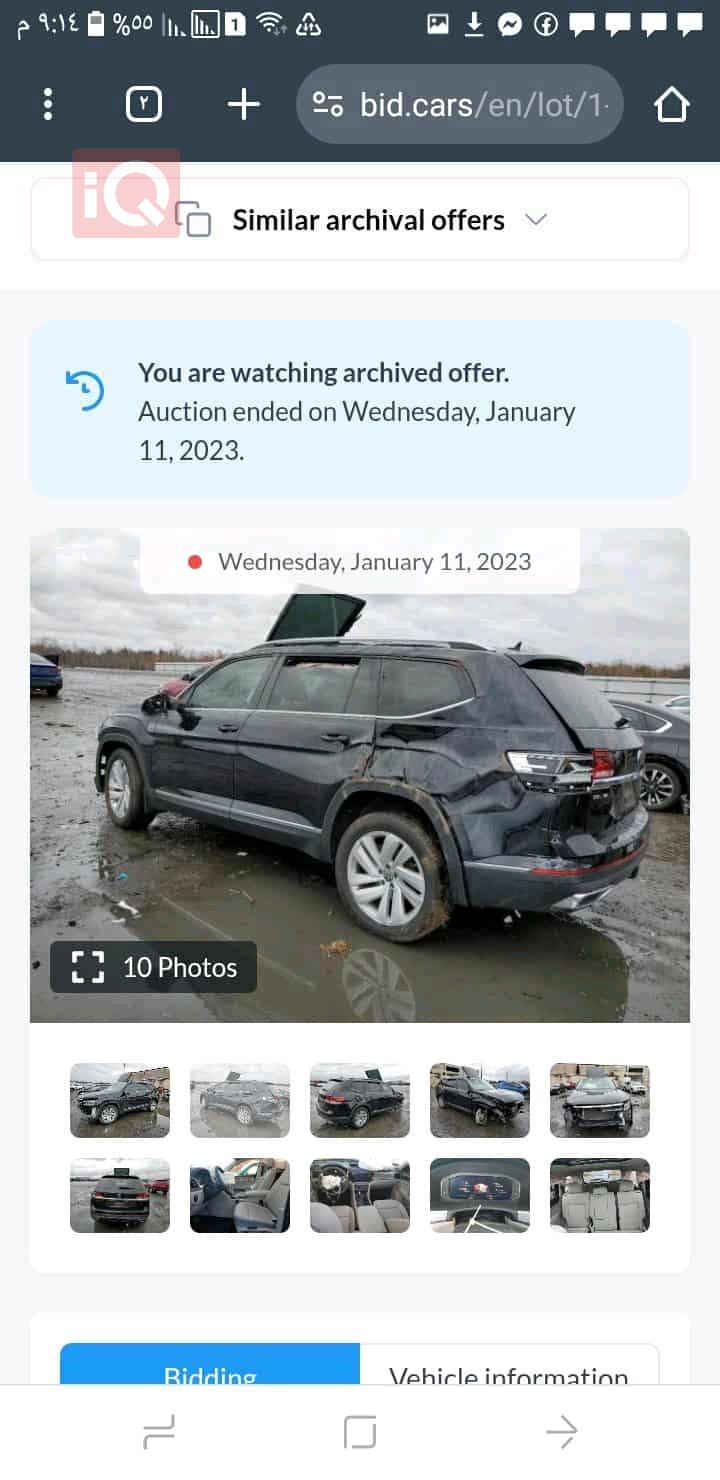View the instrument cluster thumbnail
The width and height of the screenshot is (720, 1480).
point(480,1195)
